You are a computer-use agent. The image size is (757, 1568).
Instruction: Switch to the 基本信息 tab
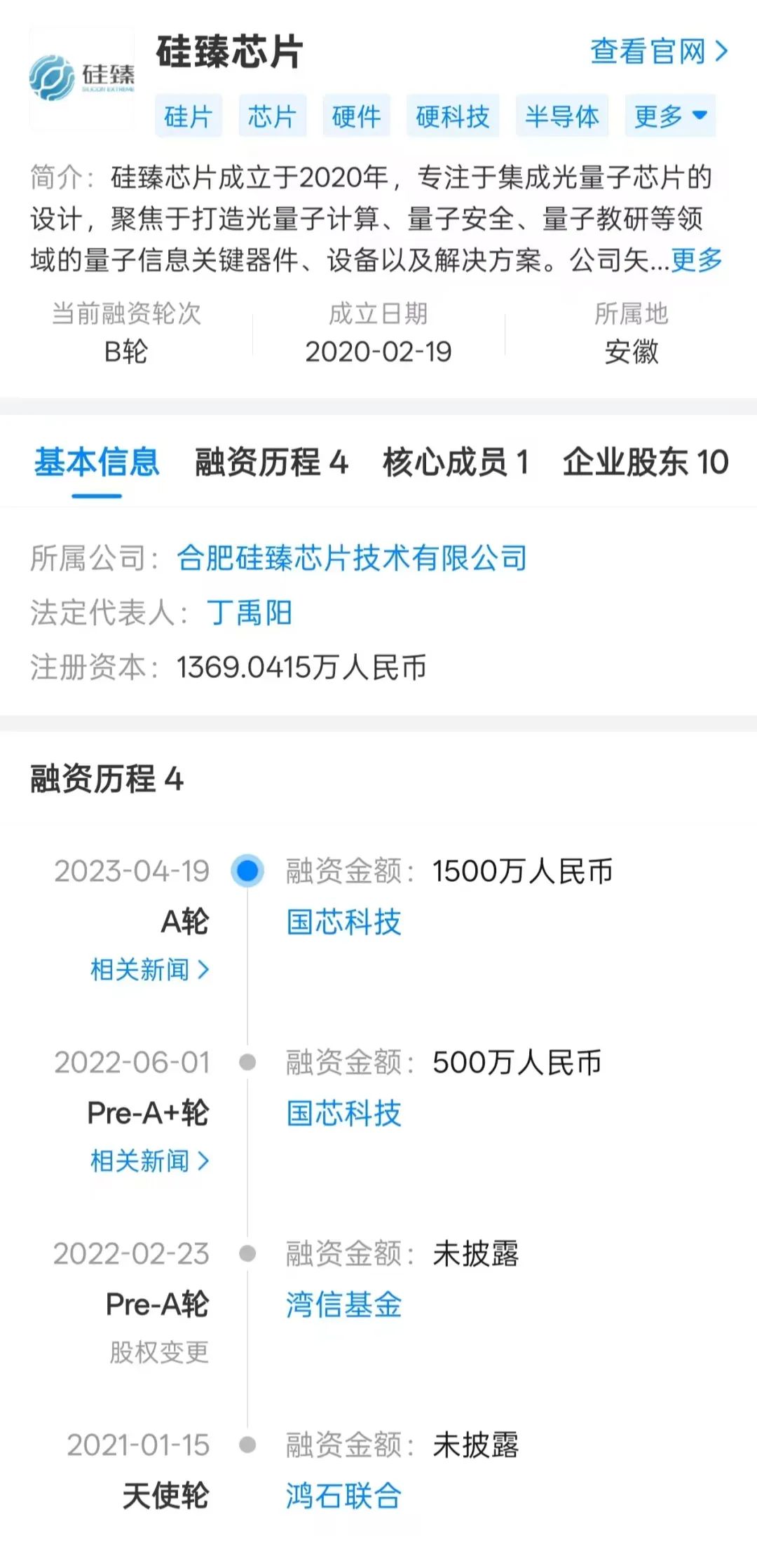(x=97, y=463)
